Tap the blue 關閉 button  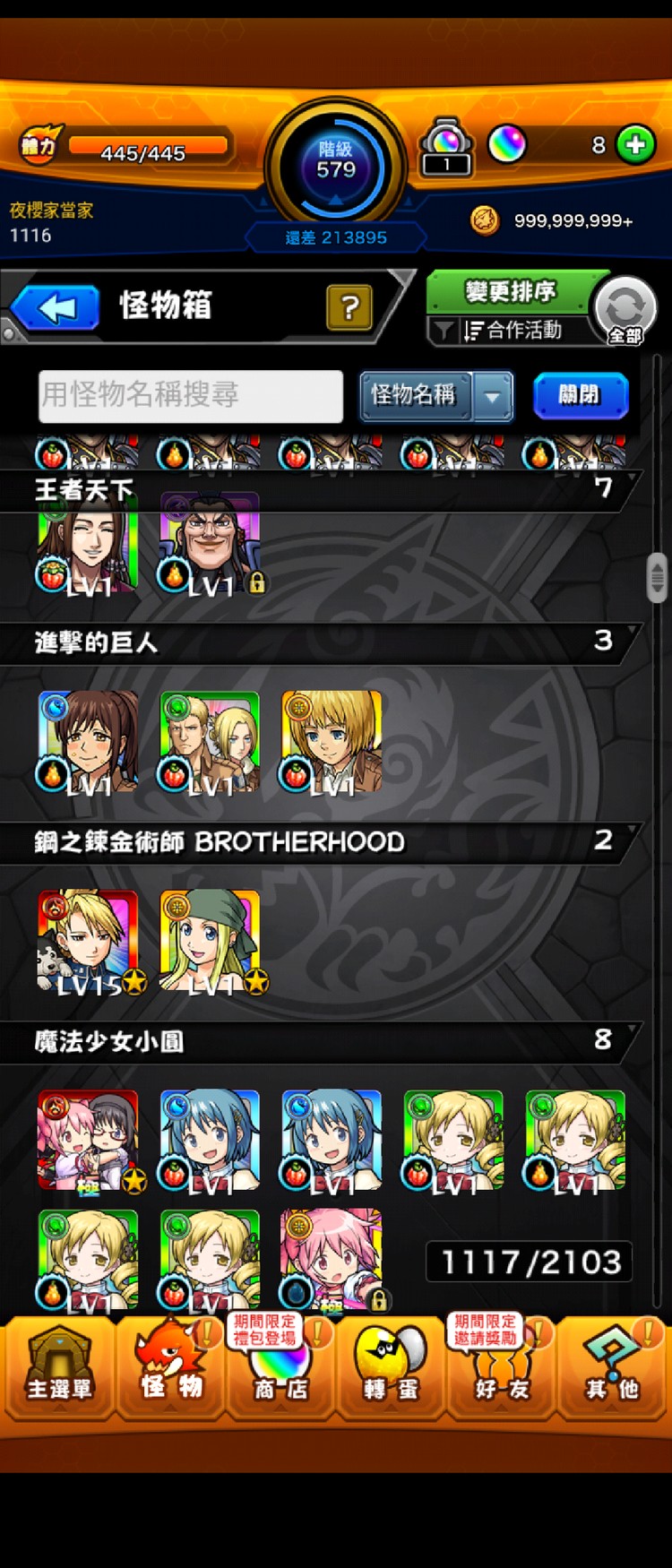point(580,395)
